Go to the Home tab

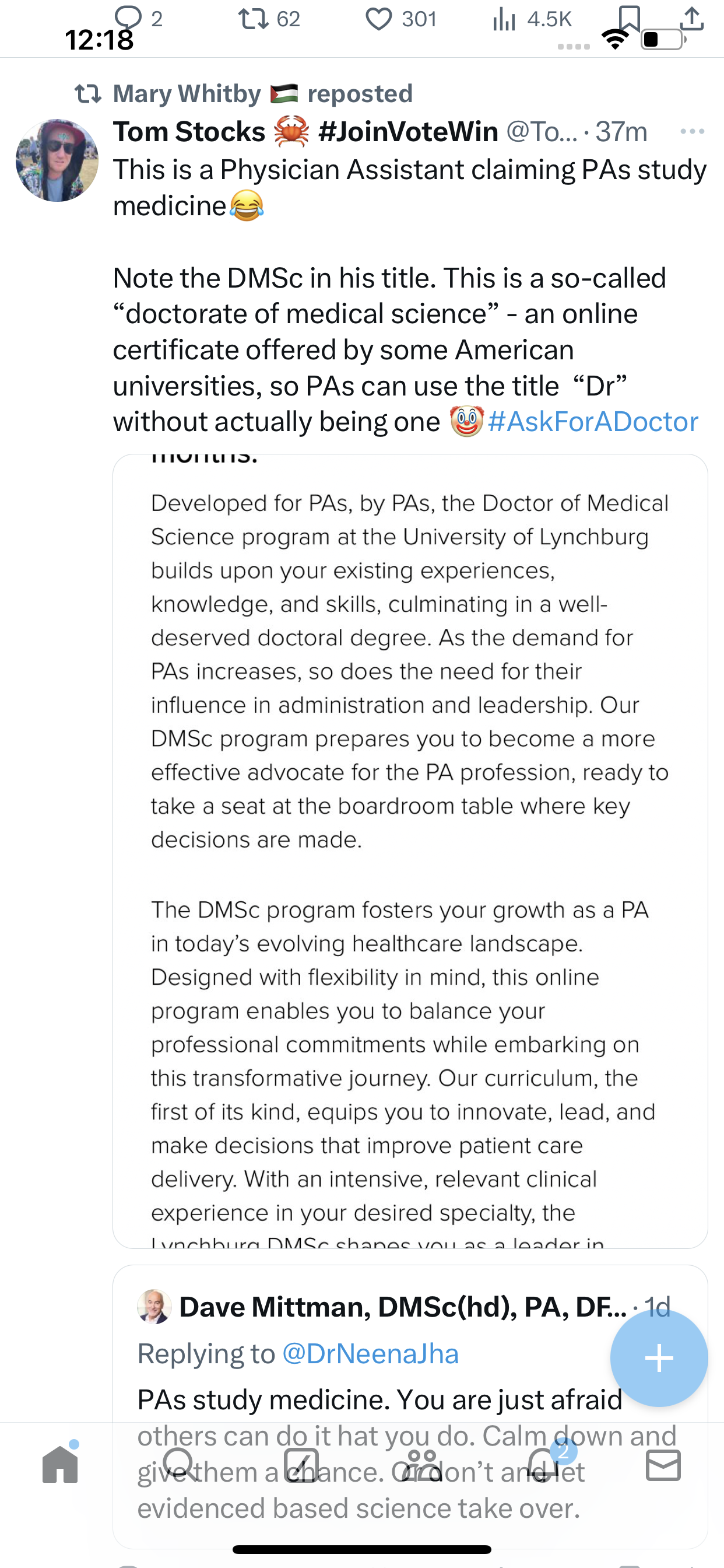(x=60, y=1465)
